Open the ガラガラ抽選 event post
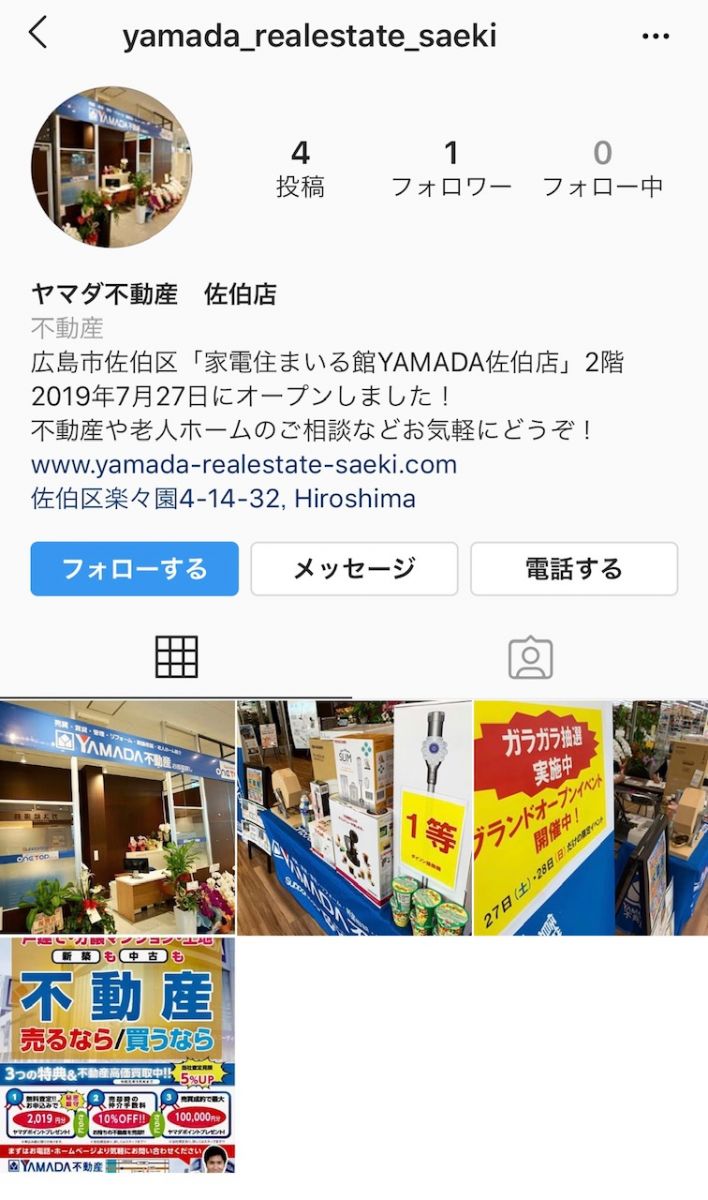This screenshot has height=1200, width=708. (x=591, y=817)
